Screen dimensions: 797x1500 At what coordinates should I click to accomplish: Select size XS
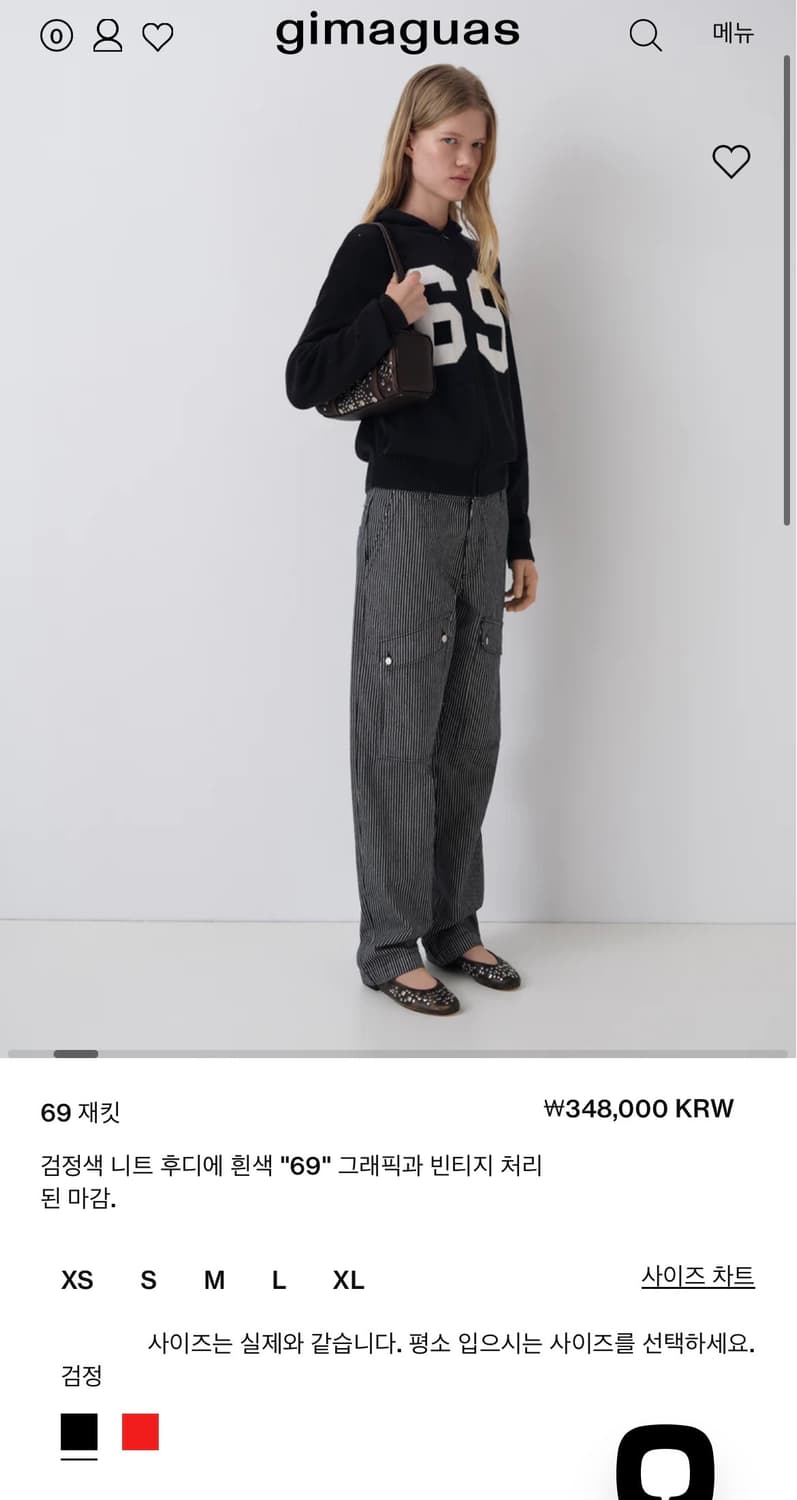(77, 1280)
